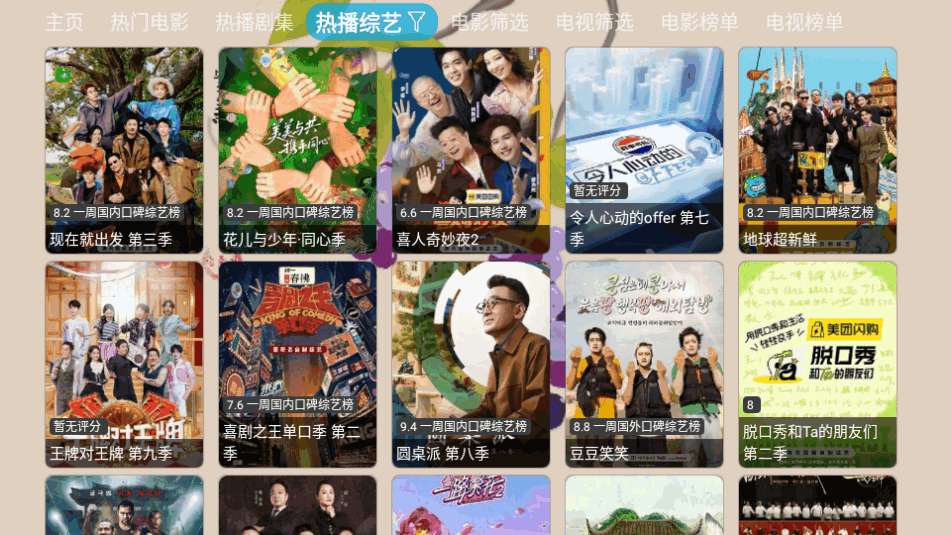The height and width of the screenshot is (535, 951).
Task: Open 花儿与少年·同心季
Action: tap(297, 150)
